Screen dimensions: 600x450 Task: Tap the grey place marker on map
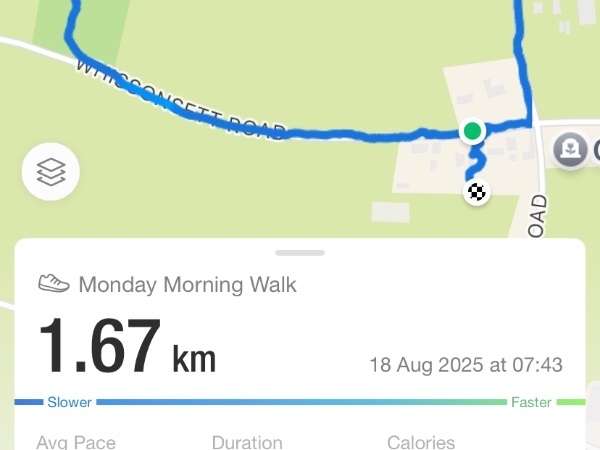click(x=570, y=150)
